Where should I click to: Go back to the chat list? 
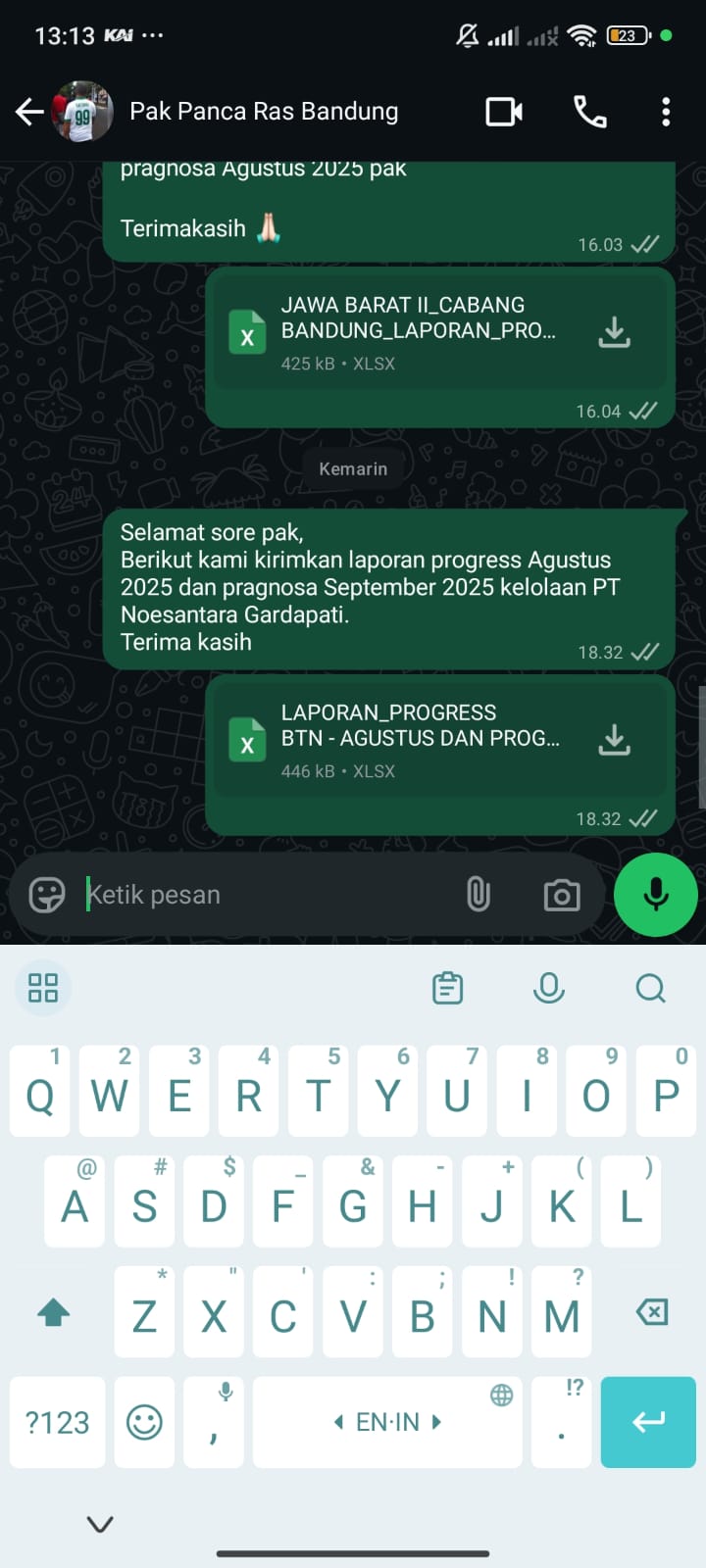[29, 112]
